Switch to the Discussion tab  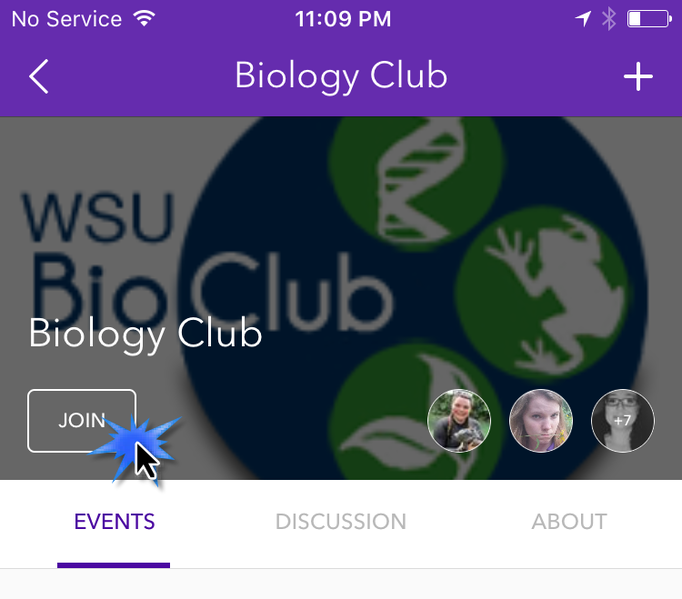340,522
